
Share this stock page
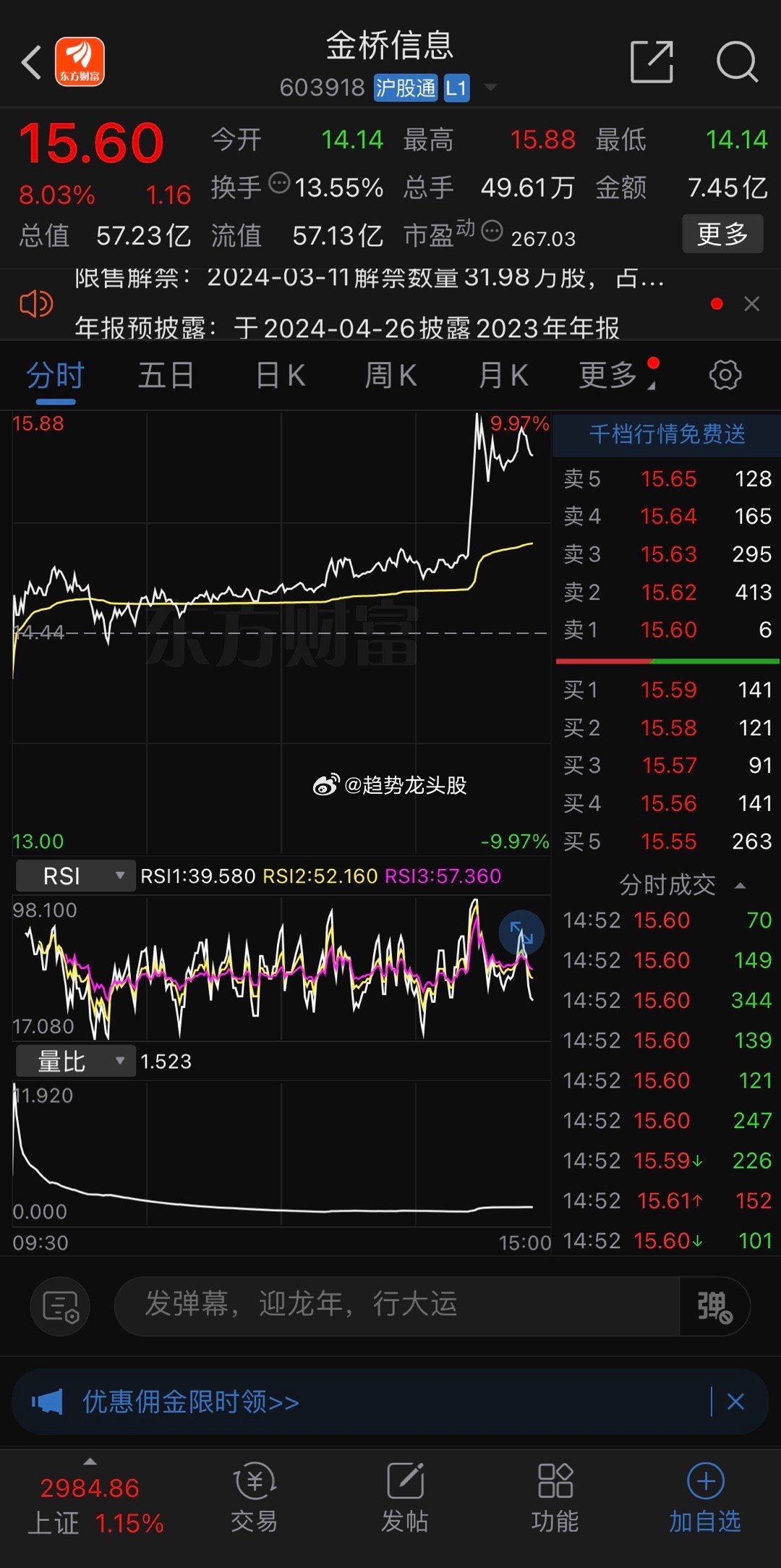(652, 62)
